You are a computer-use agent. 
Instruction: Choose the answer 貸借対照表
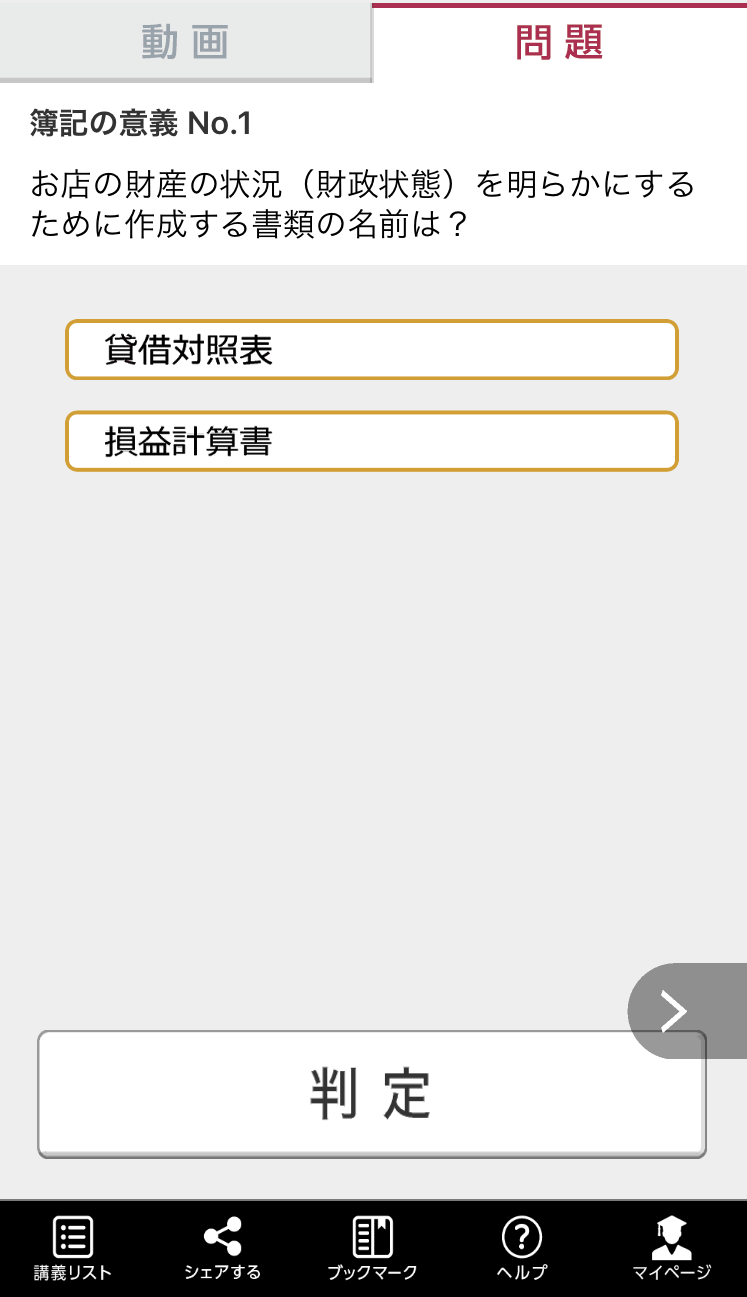(x=372, y=350)
